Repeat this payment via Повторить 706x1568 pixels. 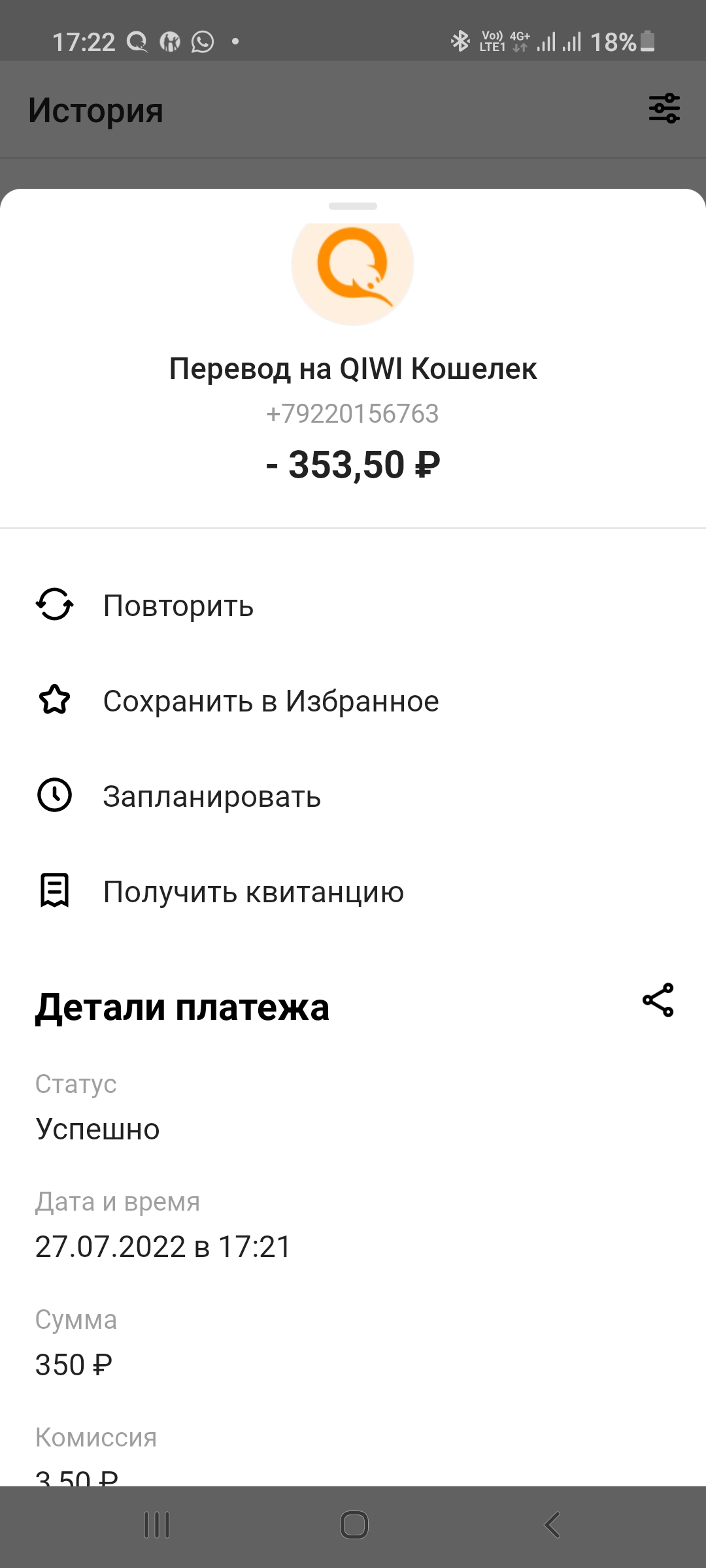[353, 606]
